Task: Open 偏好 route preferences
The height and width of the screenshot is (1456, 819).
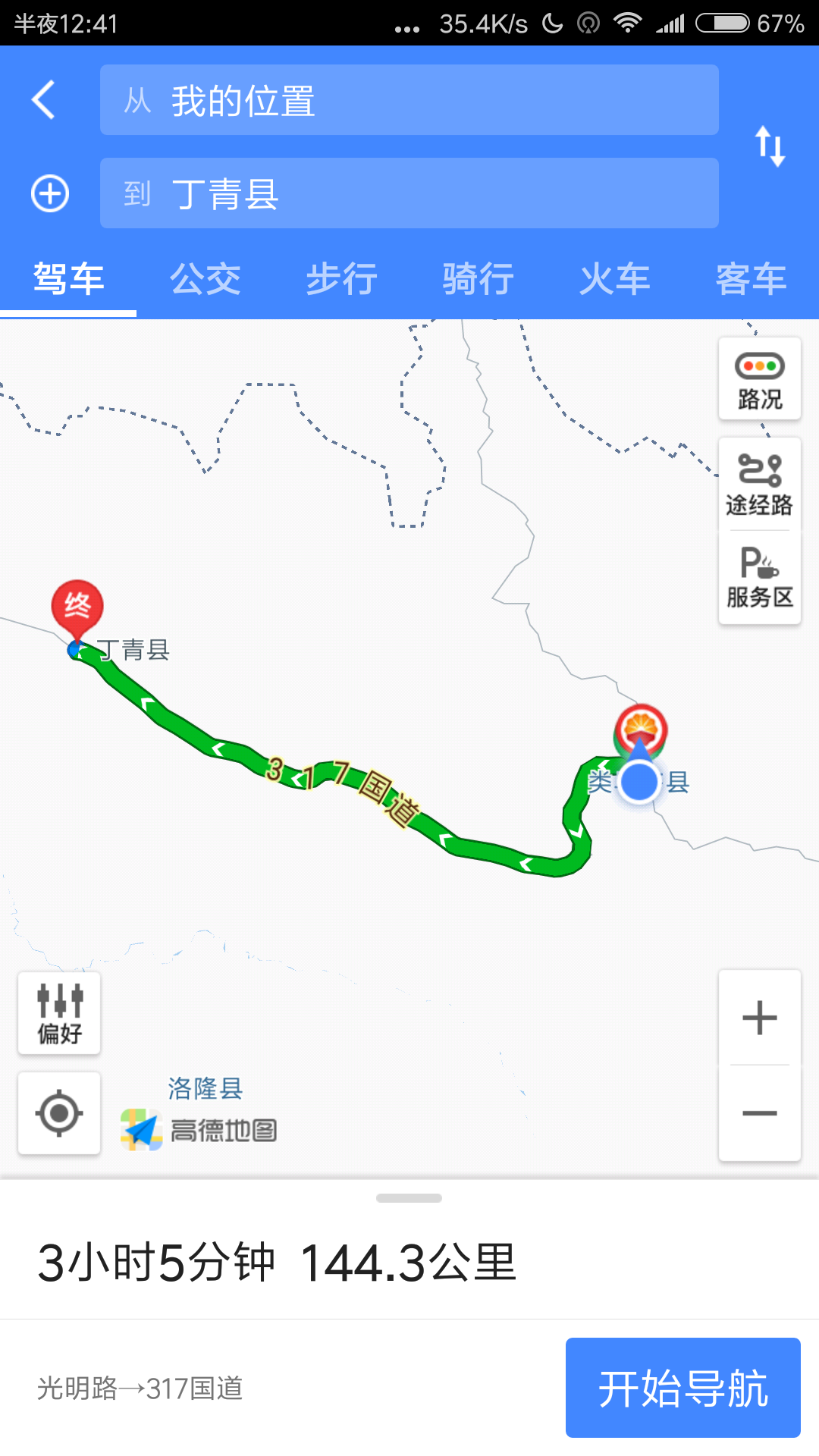Action: click(59, 1013)
